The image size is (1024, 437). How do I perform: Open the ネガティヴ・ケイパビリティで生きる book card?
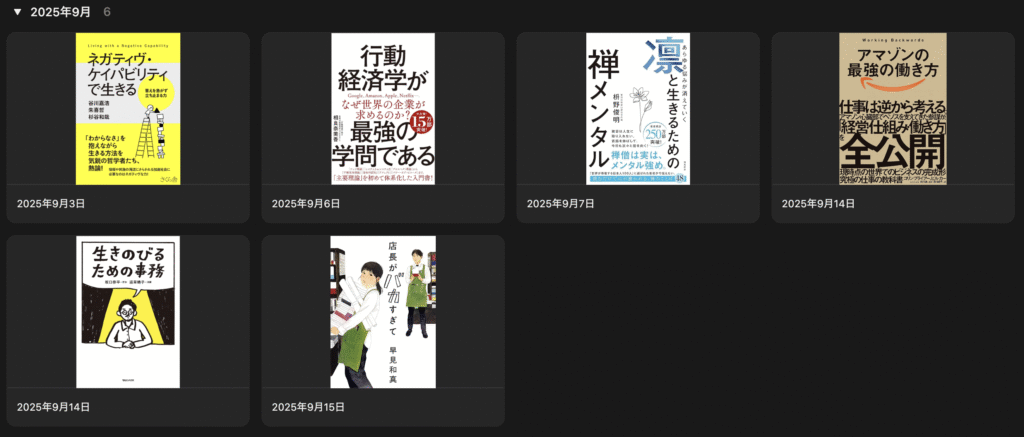click(128, 109)
